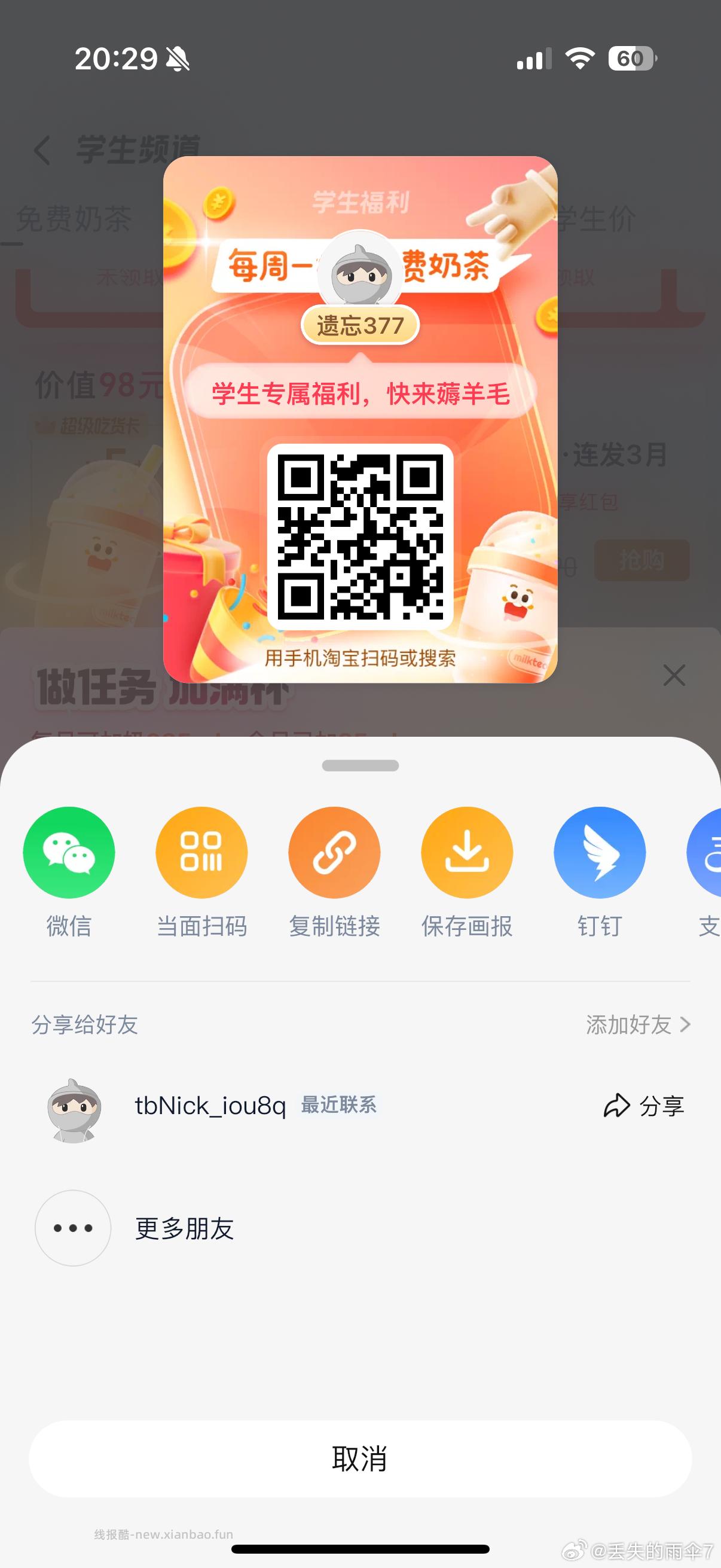Share to DingTalk via 钉钉 icon
This screenshot has width=721, height=1568.
coord(598,852)
